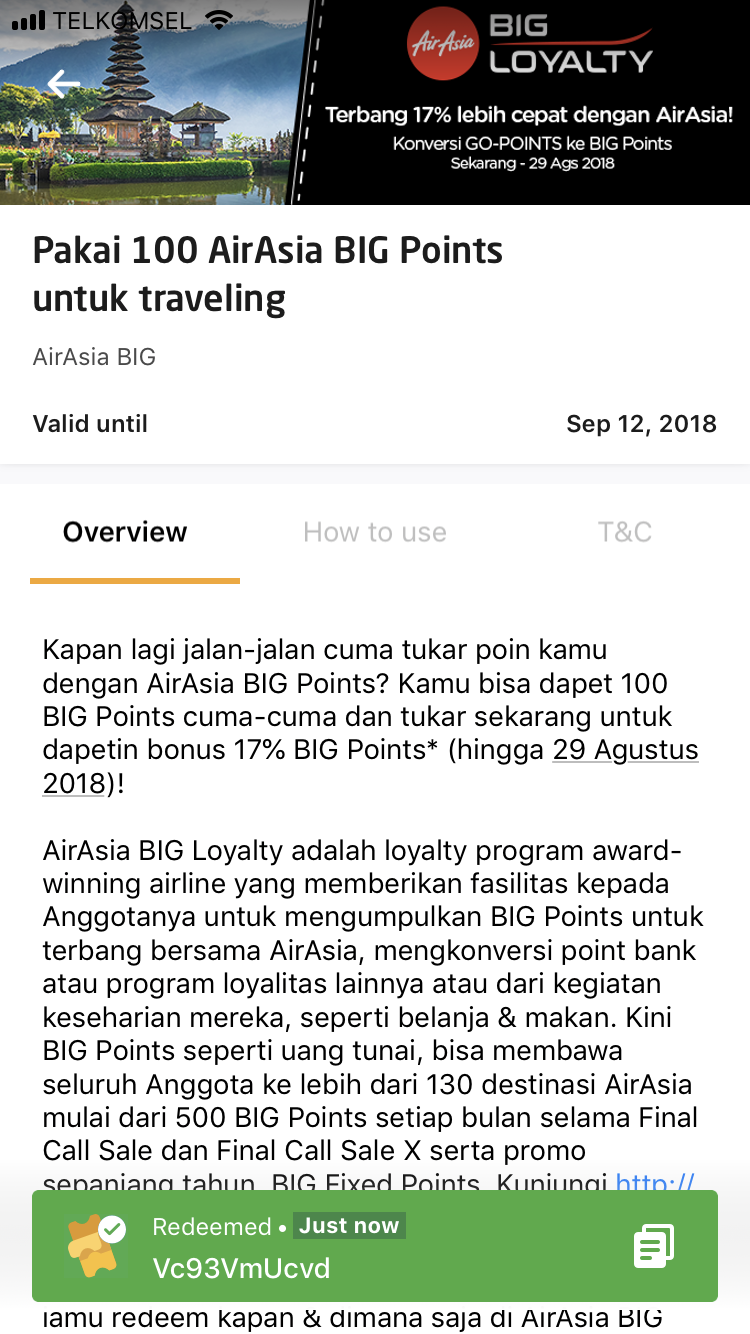Open the T&C tab

(625, 532)
